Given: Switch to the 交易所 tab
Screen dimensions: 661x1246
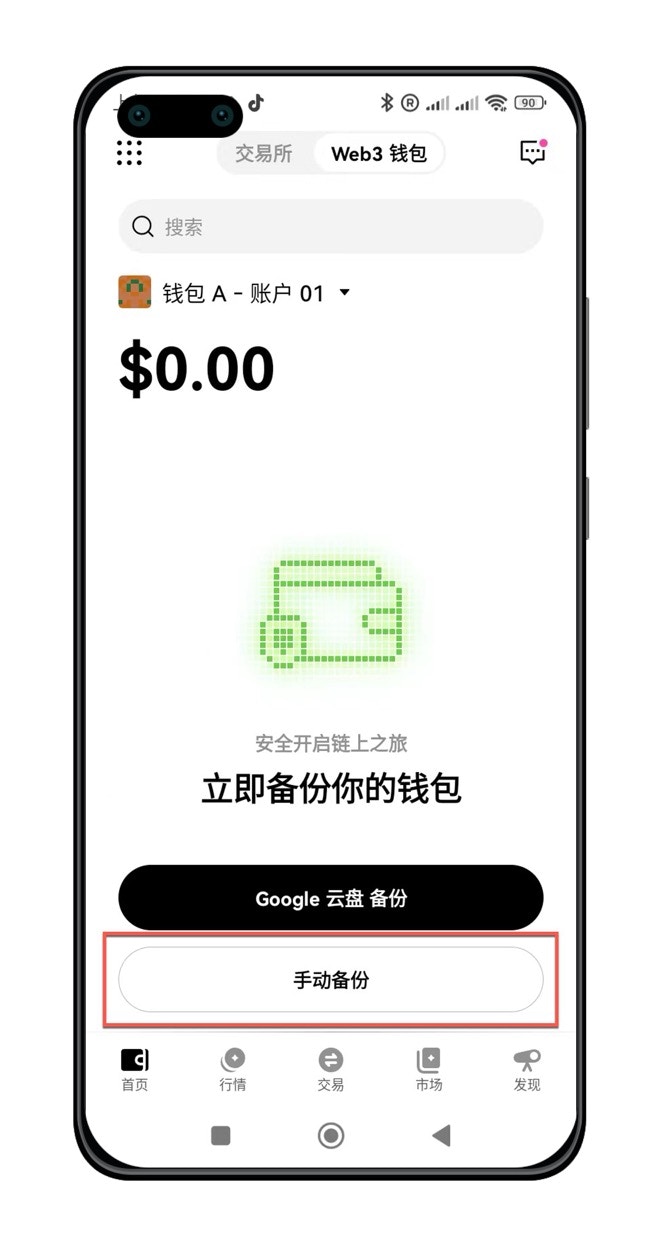Looking at the screenshot, I should pyautogui.click(x=264, y=154).
